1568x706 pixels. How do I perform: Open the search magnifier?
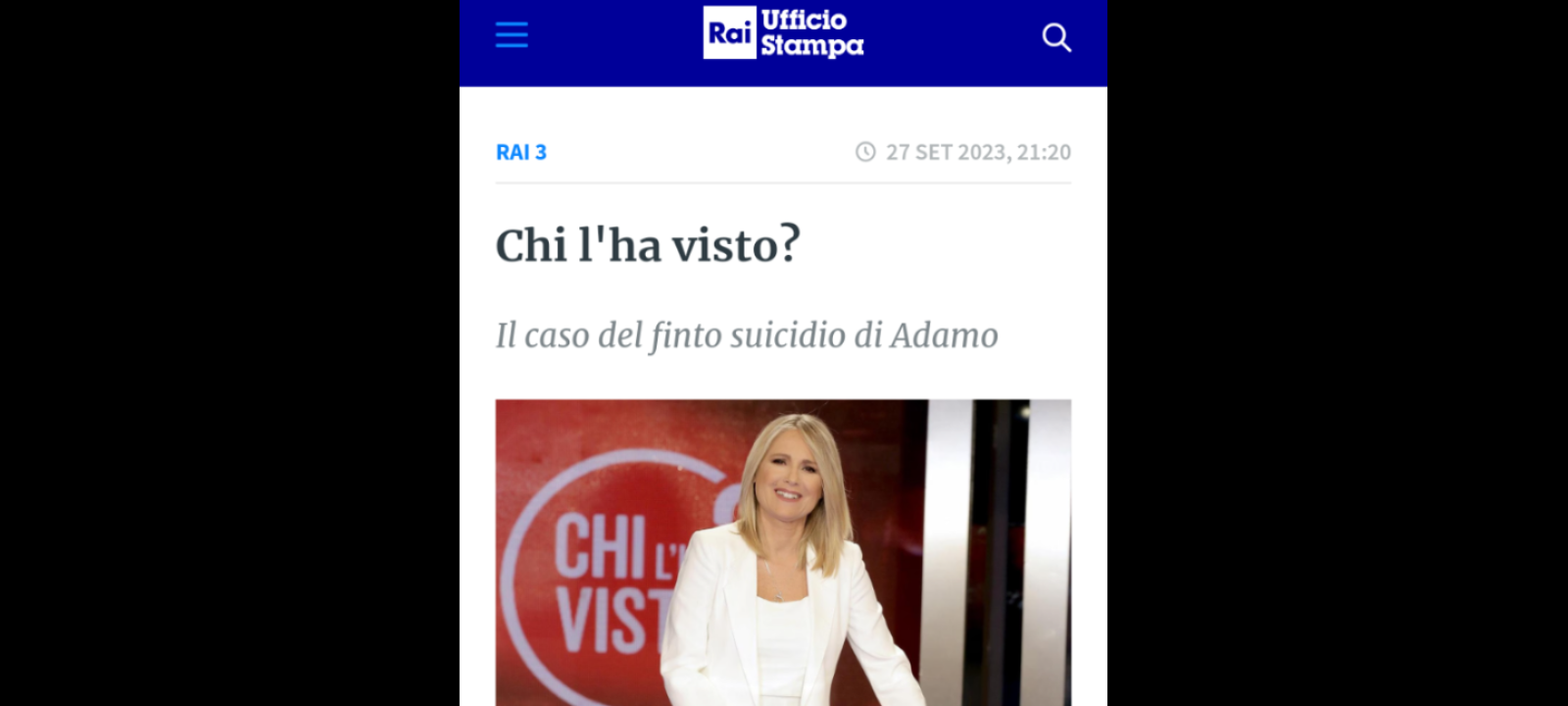pos(1055,37)
